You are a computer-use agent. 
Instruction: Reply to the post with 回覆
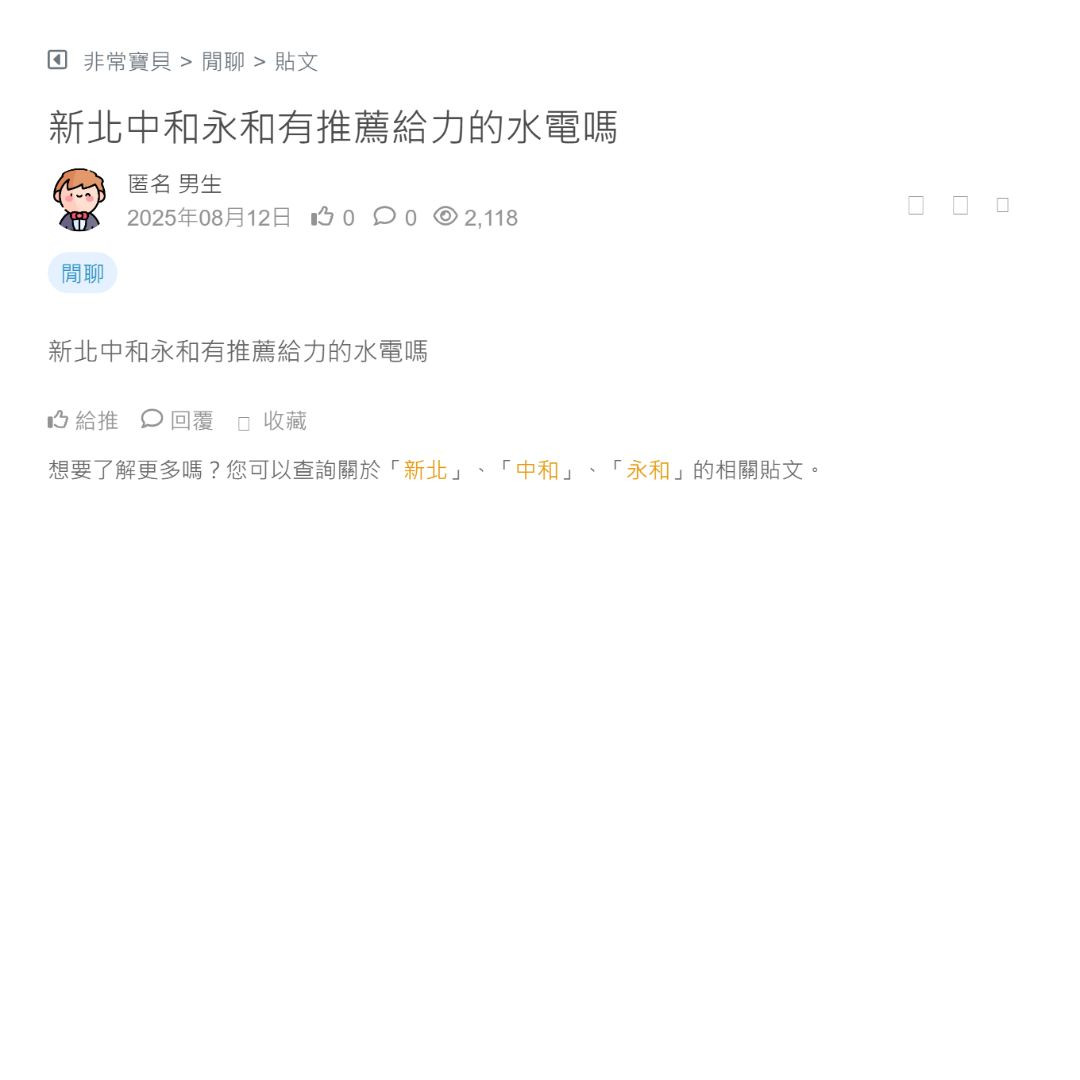click(178, 421)
